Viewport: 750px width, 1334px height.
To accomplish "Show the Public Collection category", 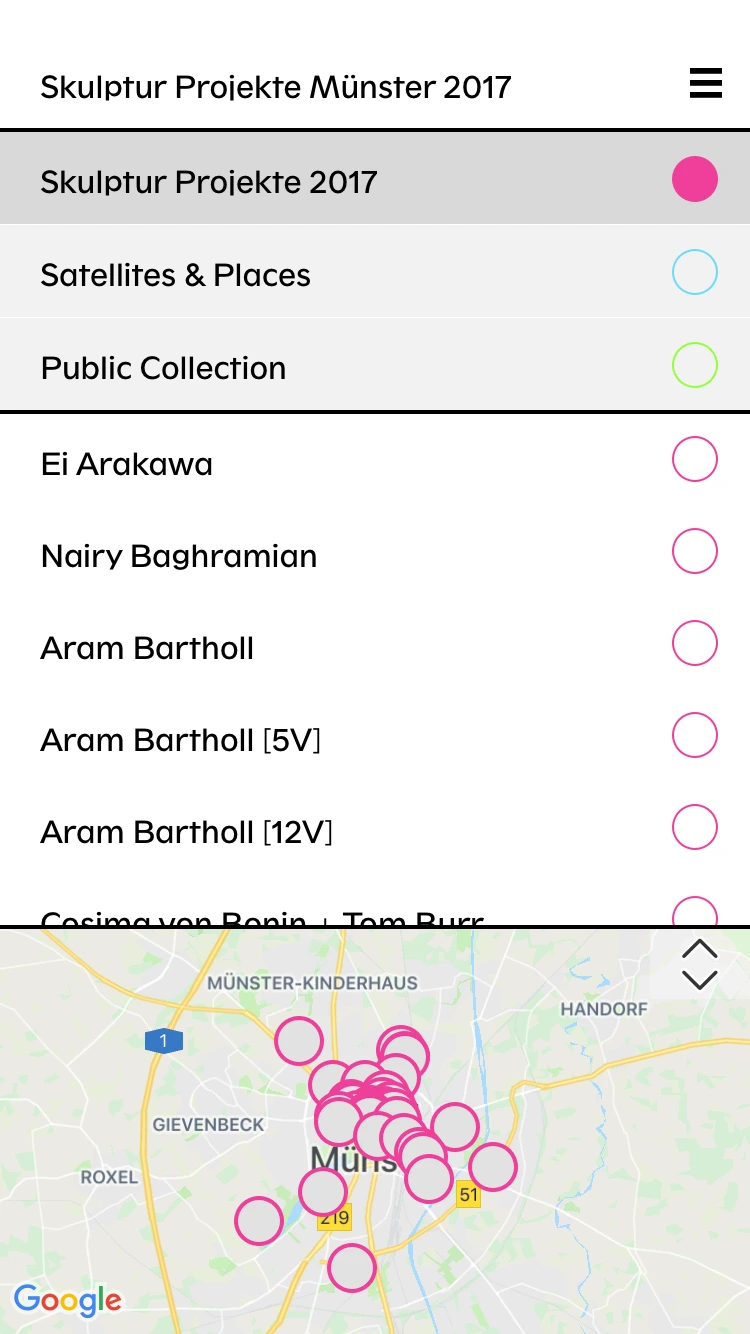I will tap(375, 367).
